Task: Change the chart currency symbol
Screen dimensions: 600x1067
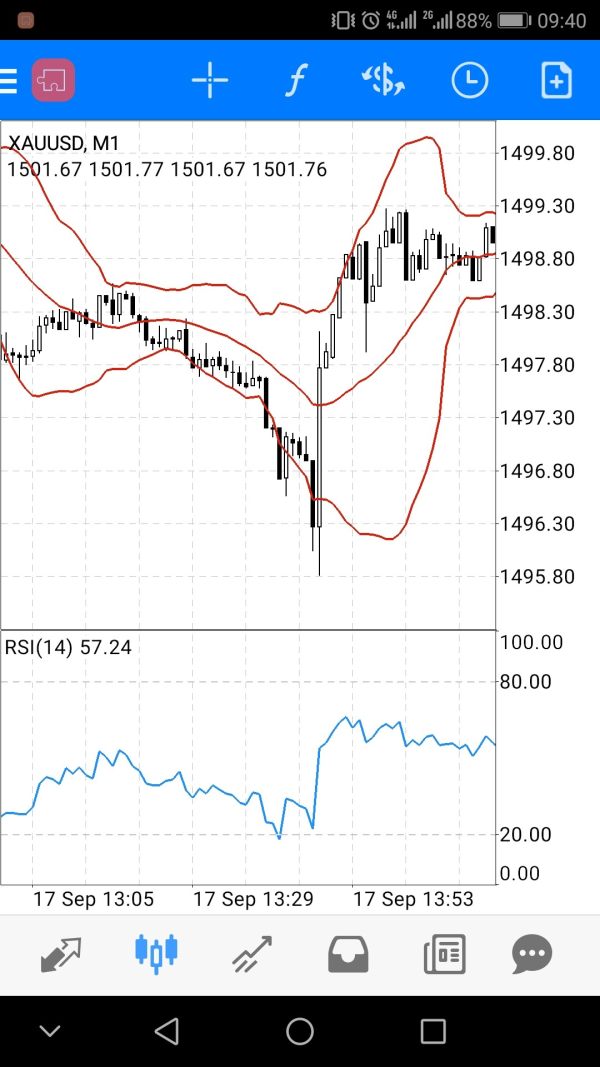Action: tap(382, 80)
